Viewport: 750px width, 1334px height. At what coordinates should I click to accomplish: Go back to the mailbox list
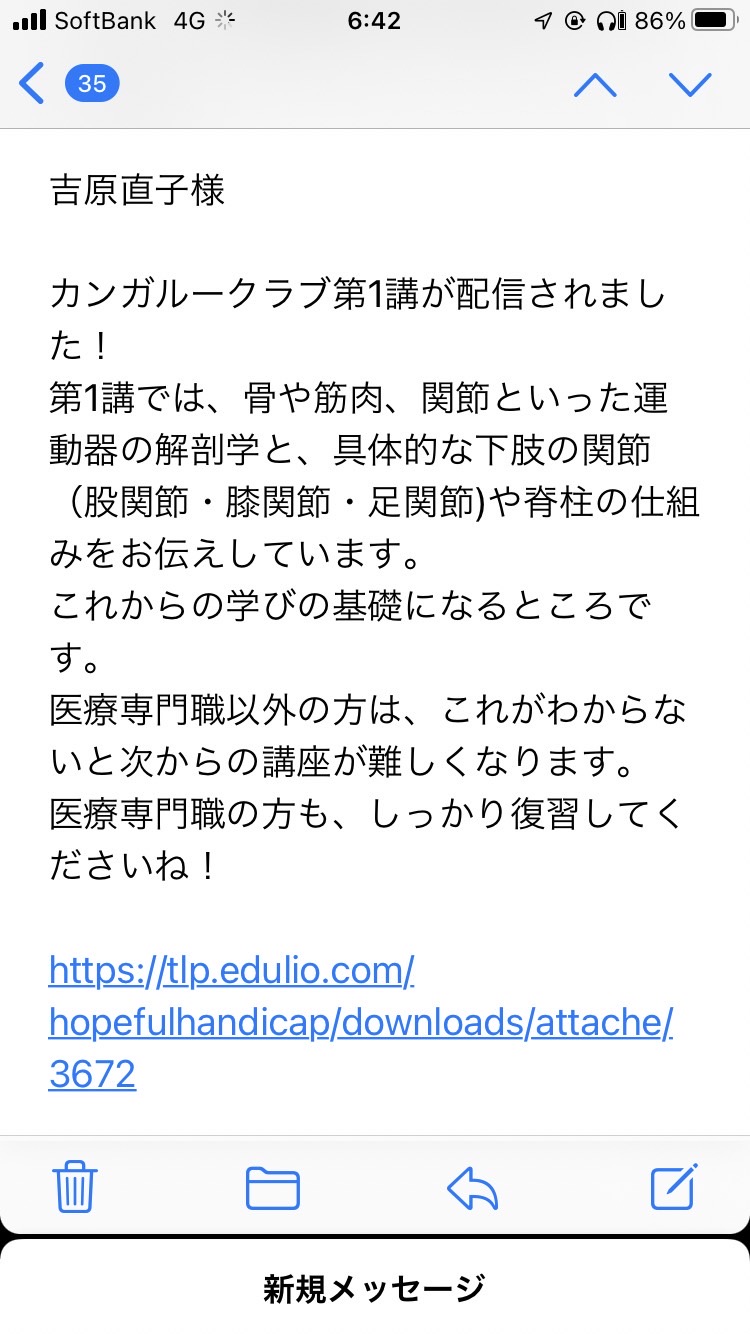pos(68,83)
